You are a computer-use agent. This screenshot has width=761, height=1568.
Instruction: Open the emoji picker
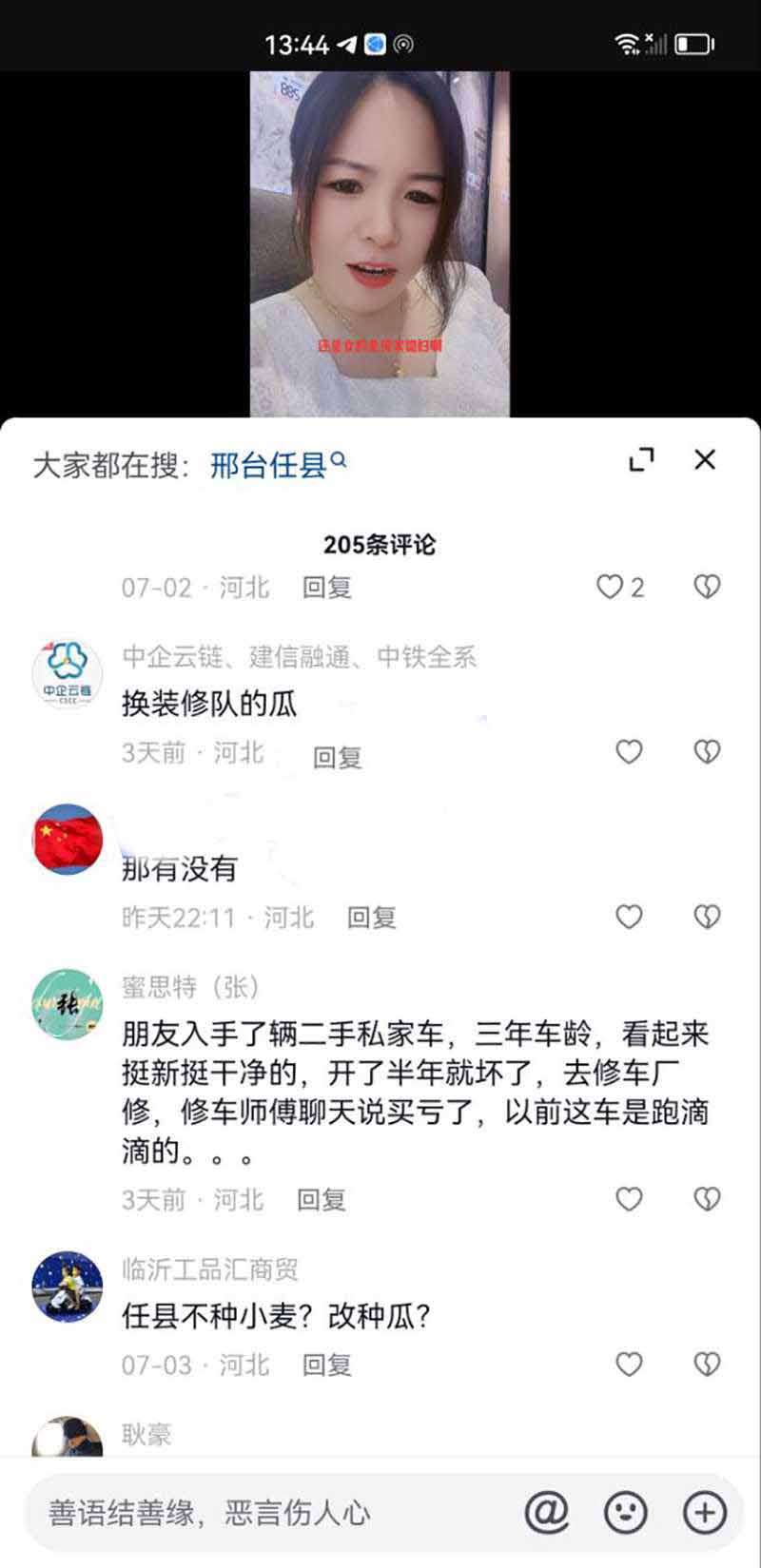tap(626, 1512)
